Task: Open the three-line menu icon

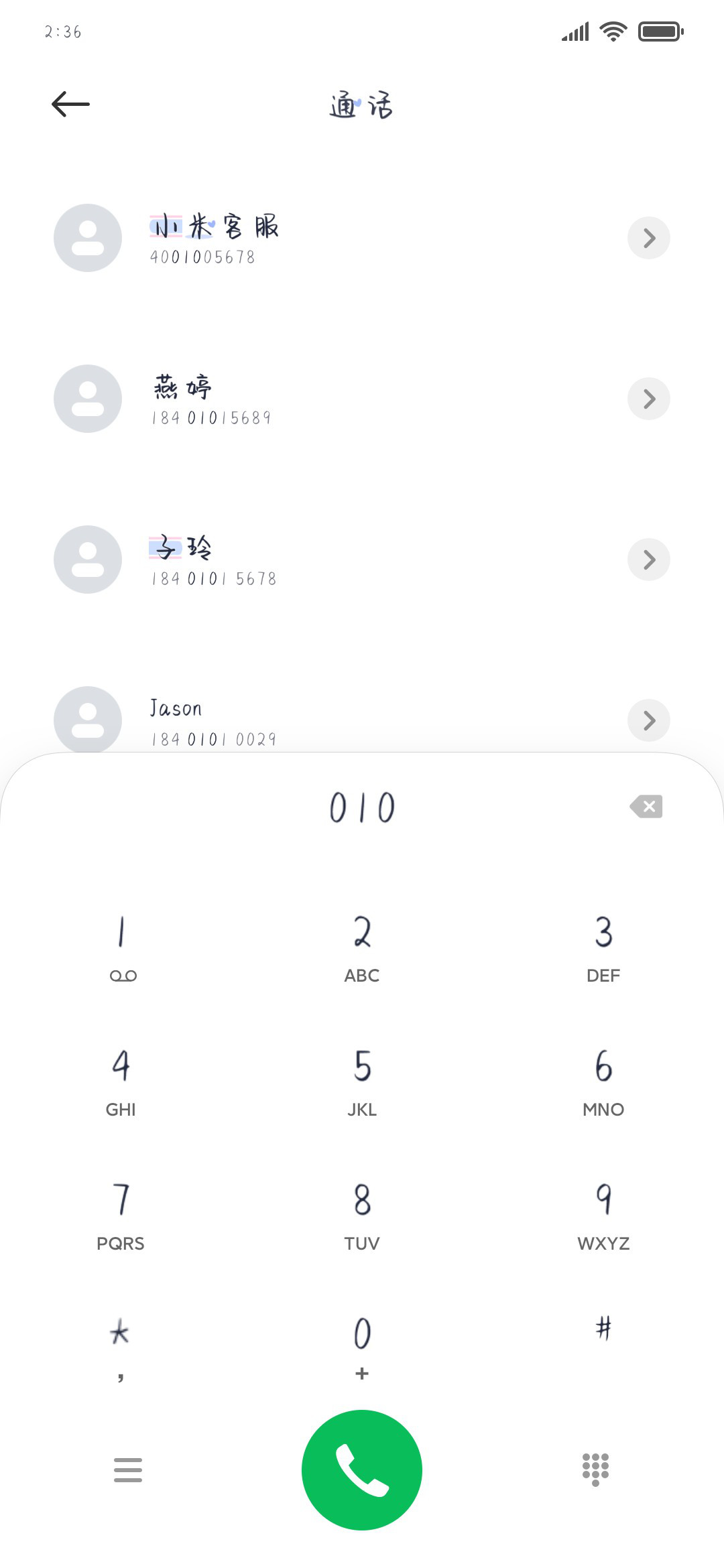Action: click(128, 1470)
